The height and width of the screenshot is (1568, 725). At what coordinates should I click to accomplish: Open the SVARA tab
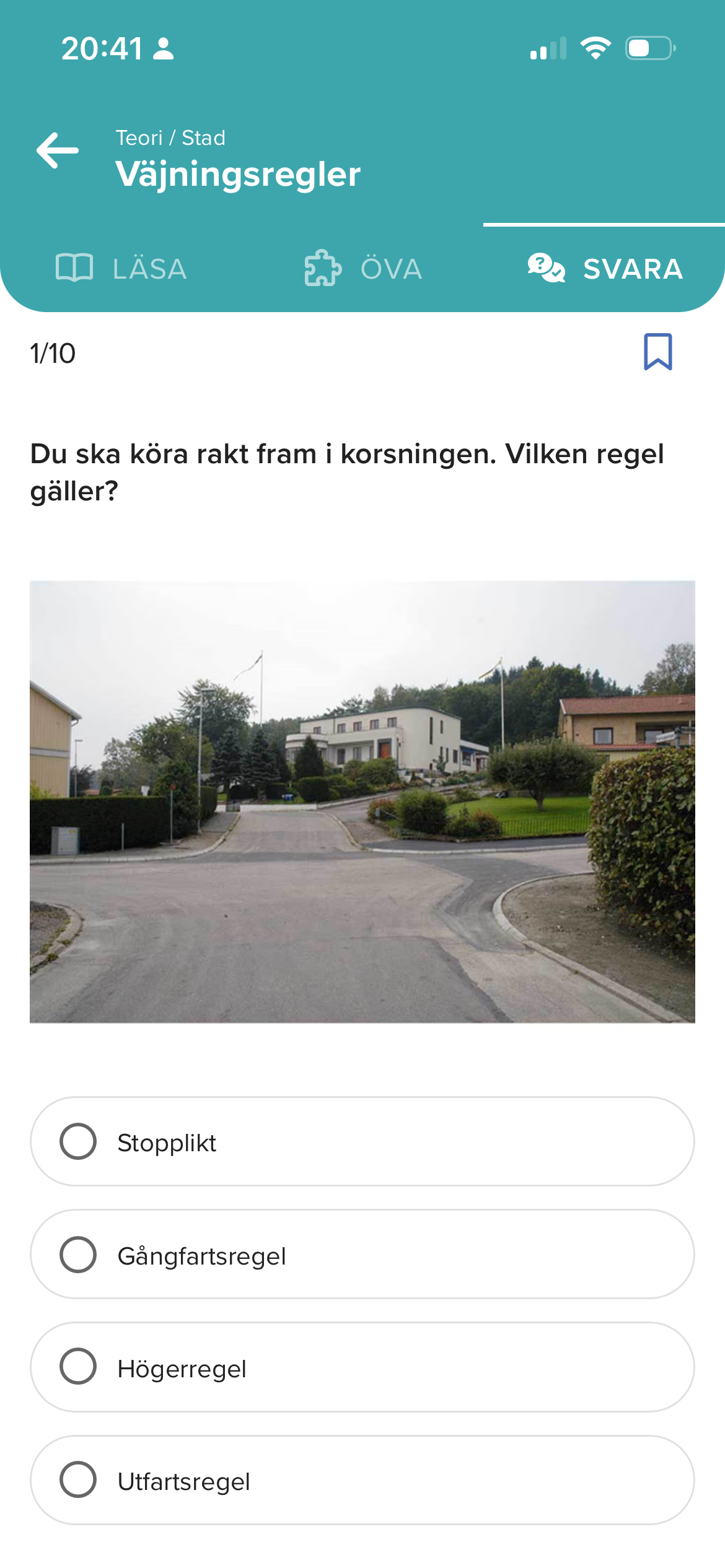tap(605, 269)
